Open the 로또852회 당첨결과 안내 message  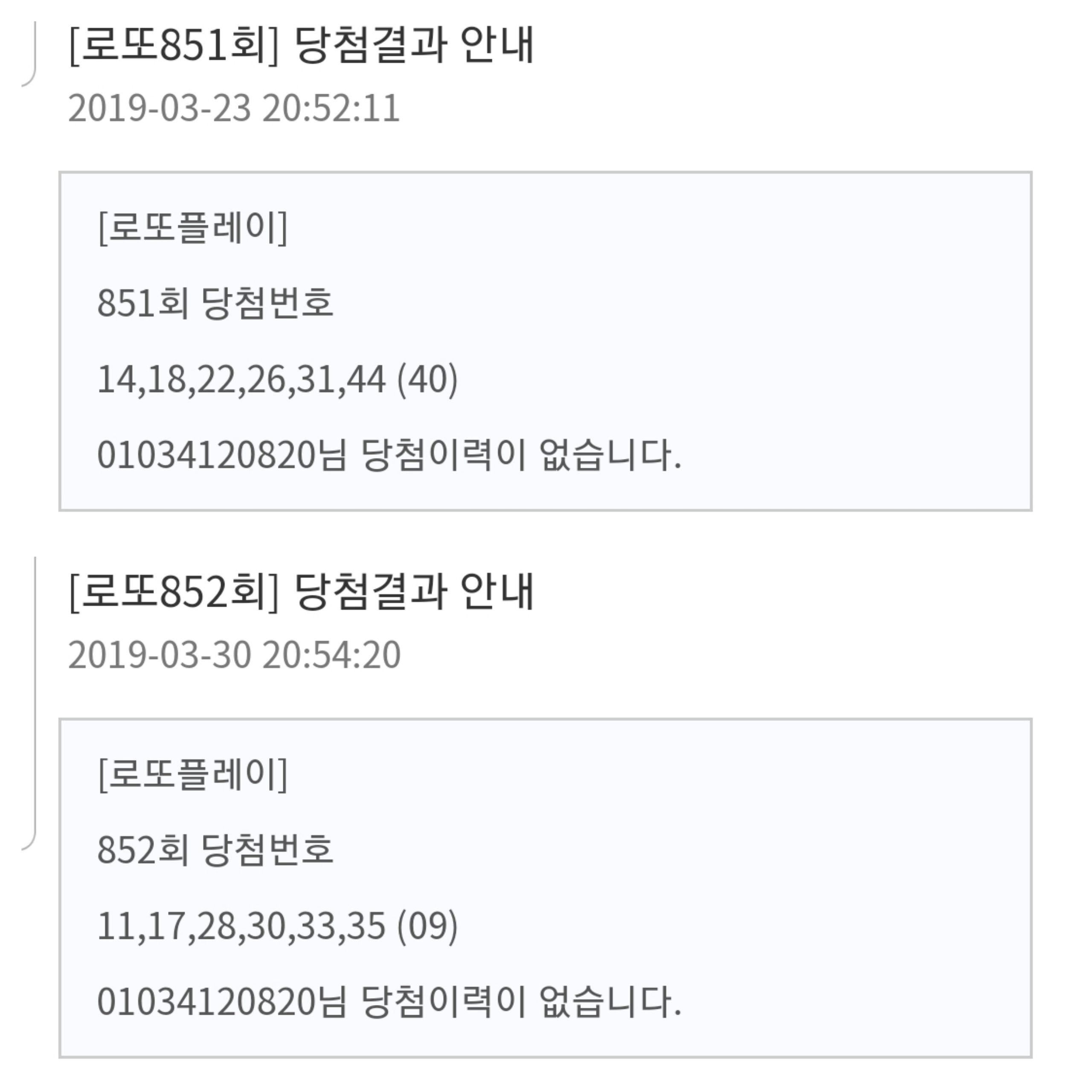coord(301,592)
